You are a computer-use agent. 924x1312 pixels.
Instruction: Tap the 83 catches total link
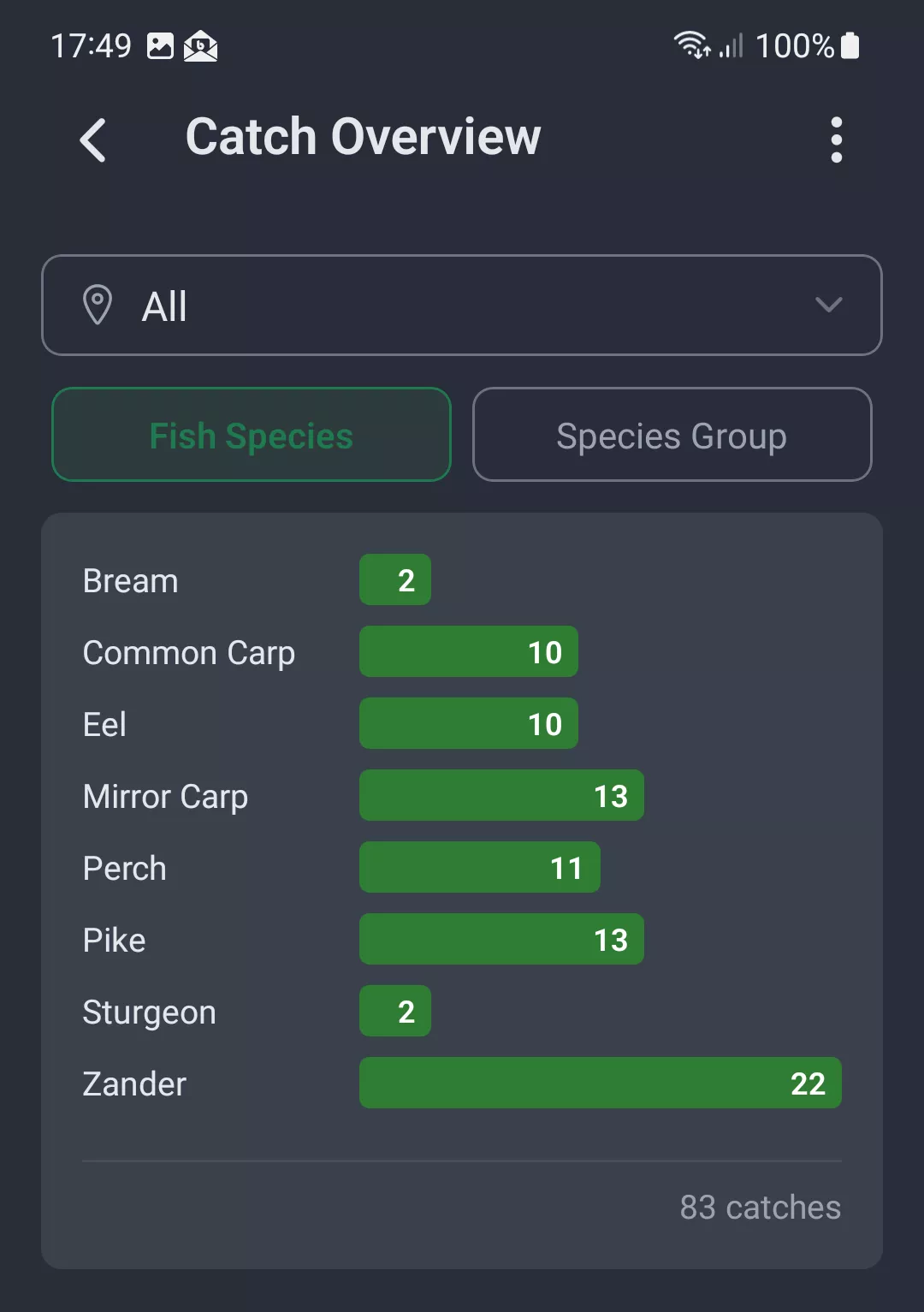[x=759, y=1208]
